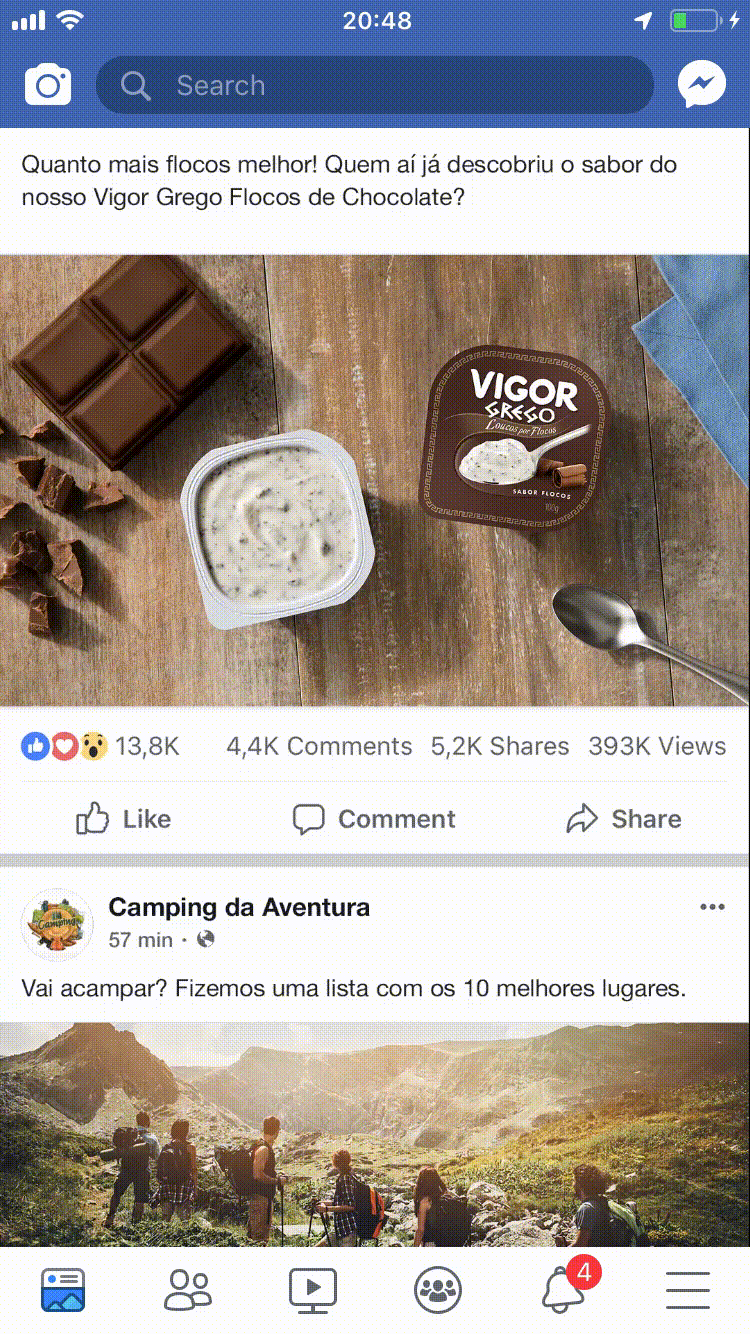This screenshot has height=1334, width=750.
Task: Open the hikers photo in Camping post
Action: click(375, 1135)
